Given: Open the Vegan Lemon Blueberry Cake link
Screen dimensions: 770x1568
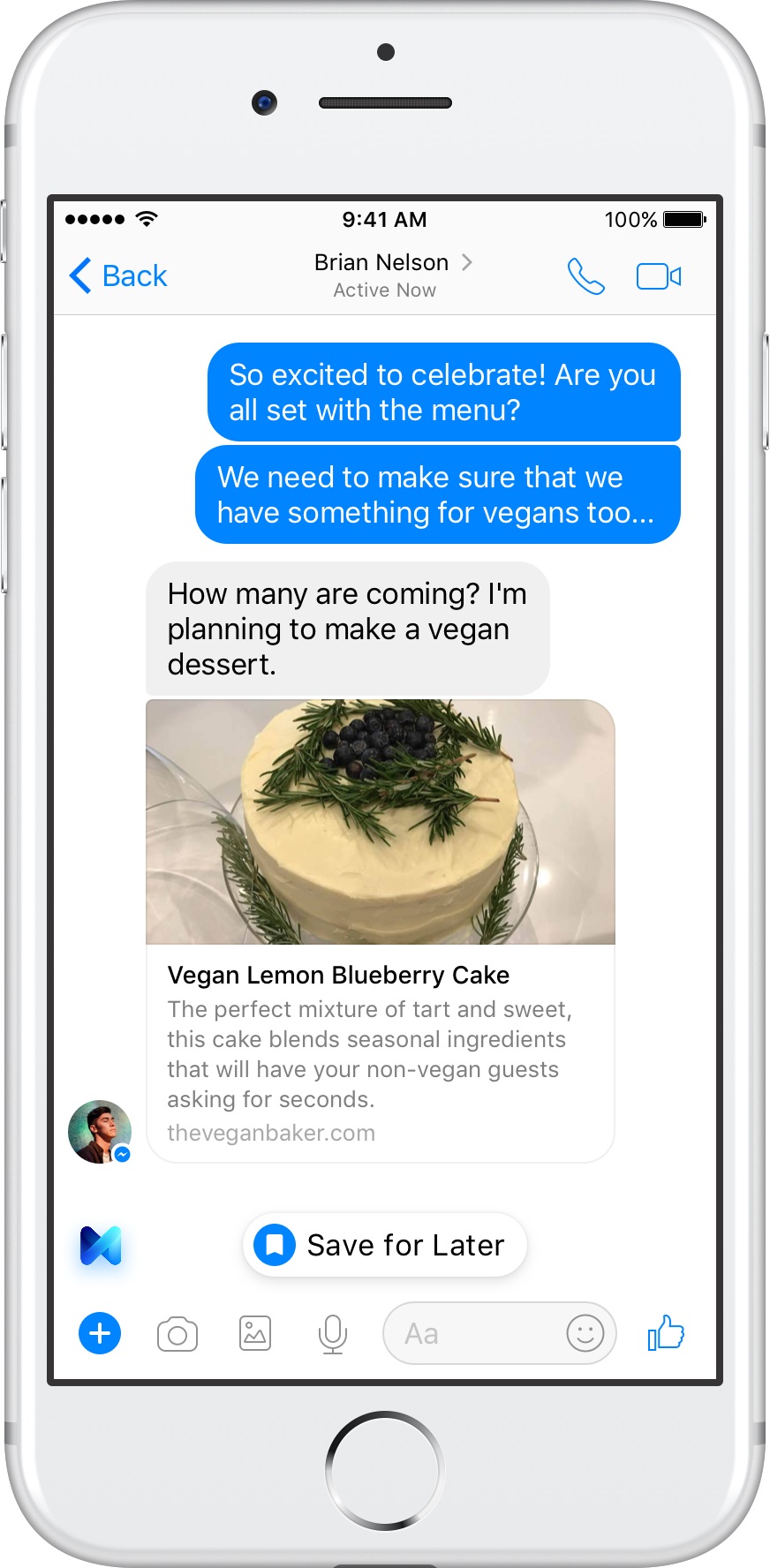Looking at the screenshot, I should 380,976.
